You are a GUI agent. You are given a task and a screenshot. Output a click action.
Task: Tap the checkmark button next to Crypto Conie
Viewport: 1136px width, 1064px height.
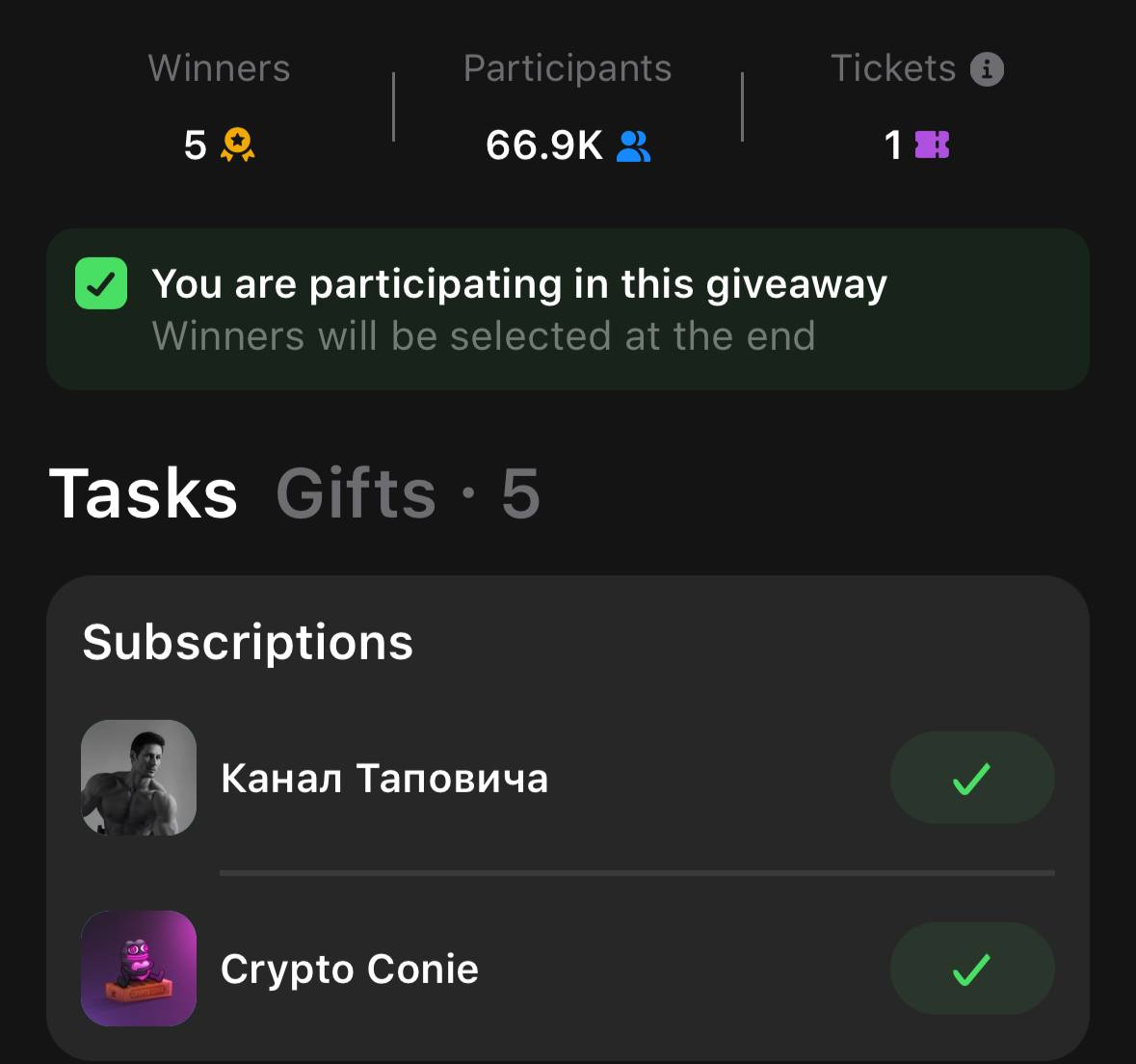(971, 969)
